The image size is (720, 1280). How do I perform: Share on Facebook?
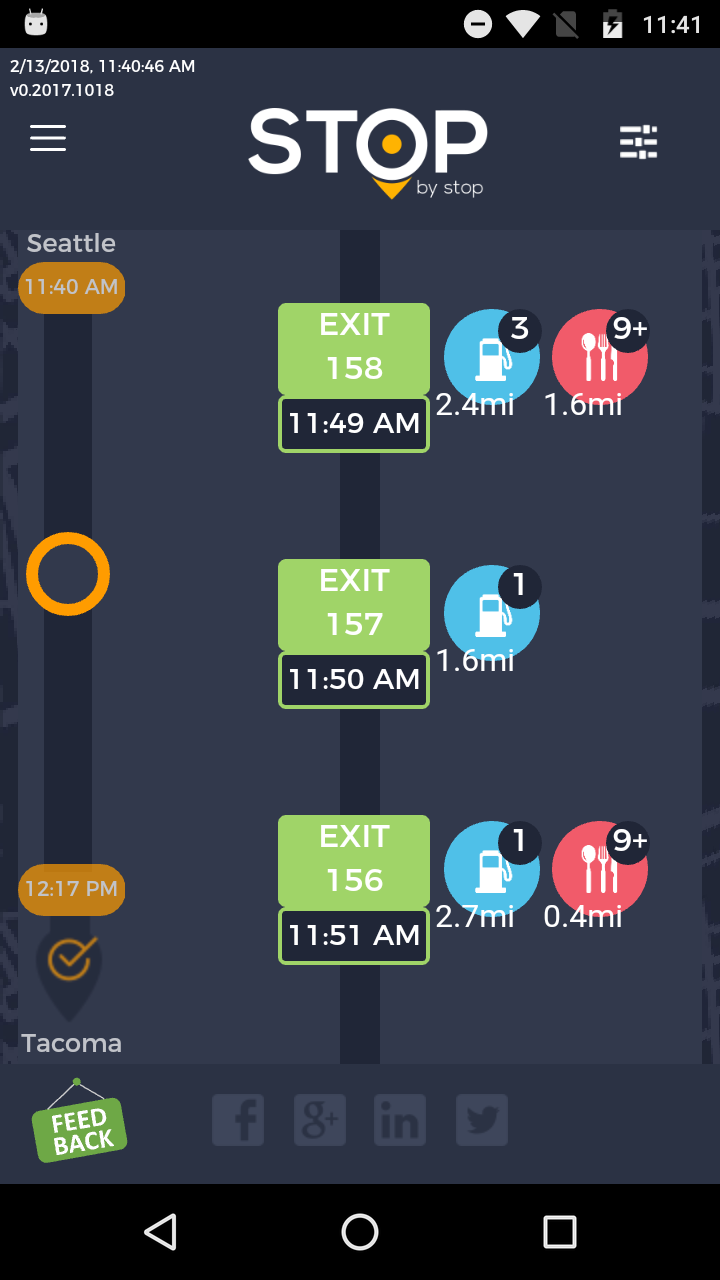(x=238, y=1120)
